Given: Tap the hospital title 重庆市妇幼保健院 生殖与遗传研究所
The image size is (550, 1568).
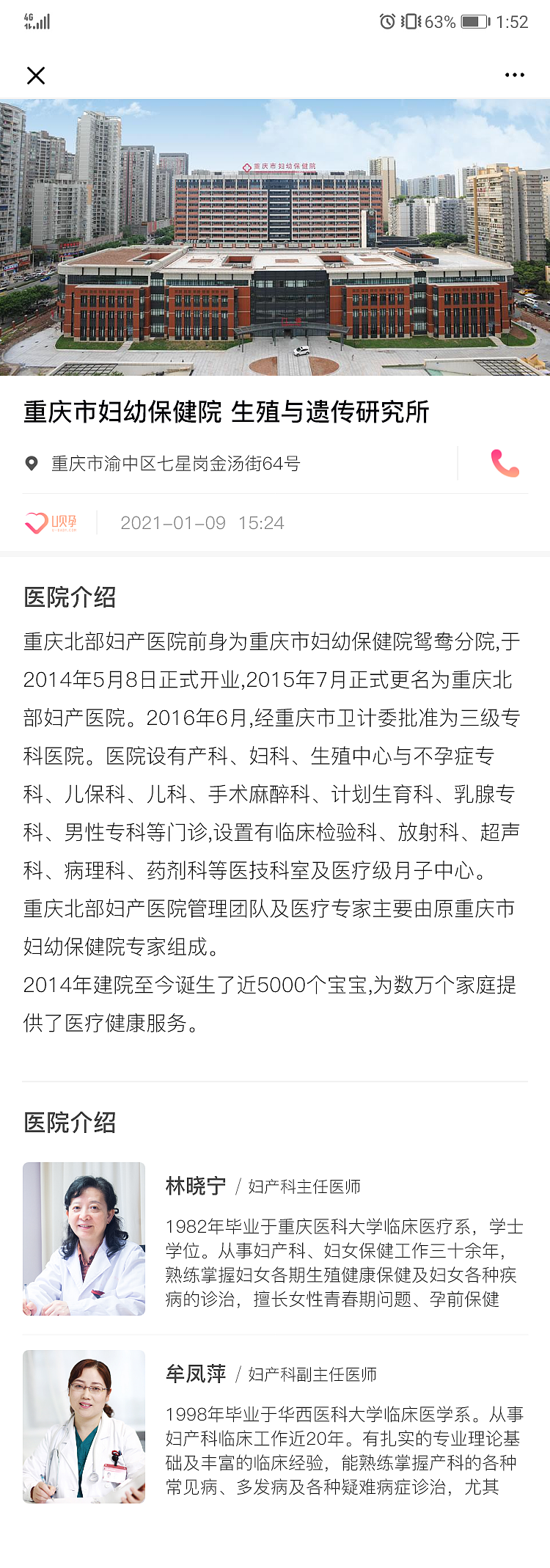Looking at the screenshot, I should point(224,413).
